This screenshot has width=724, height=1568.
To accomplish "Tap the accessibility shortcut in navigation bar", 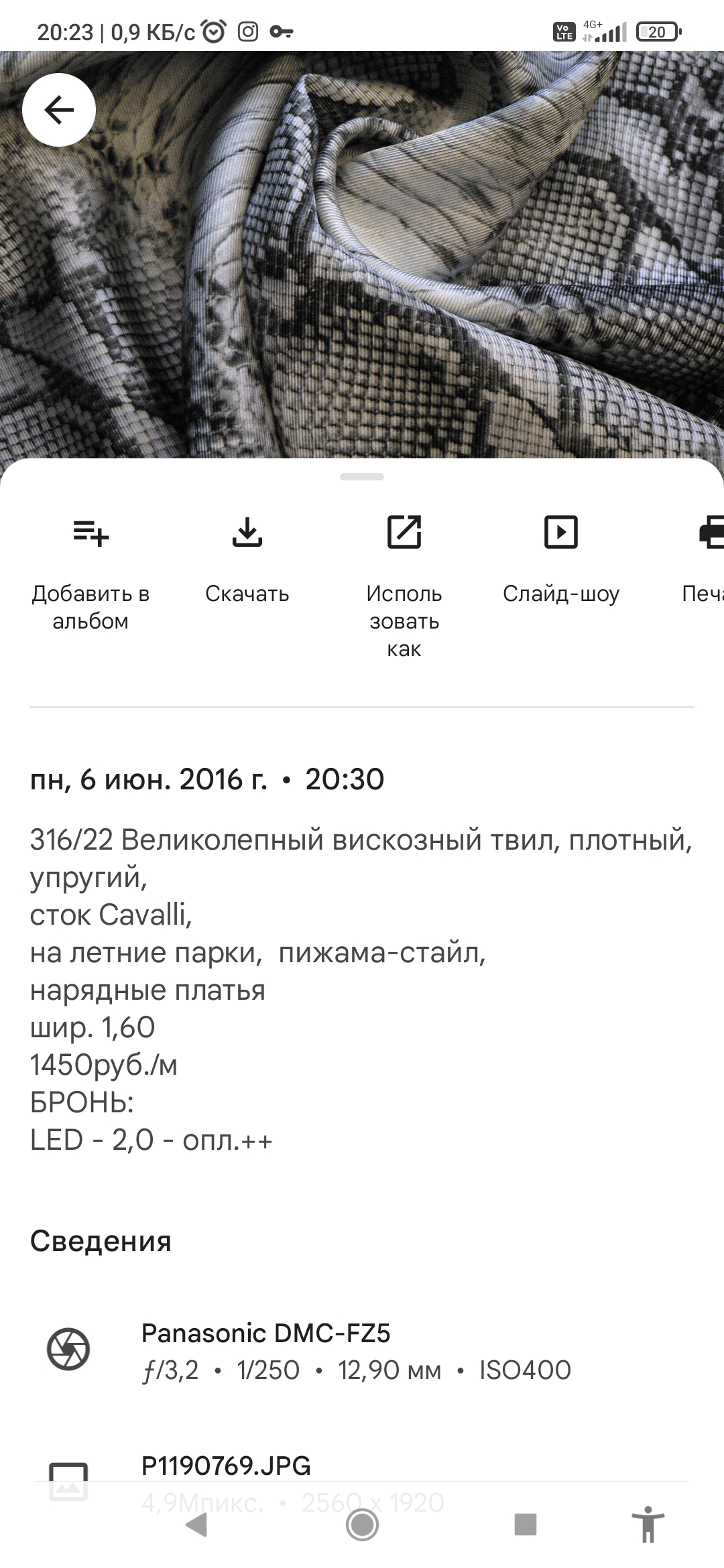I will click(x=648, y=1525).
